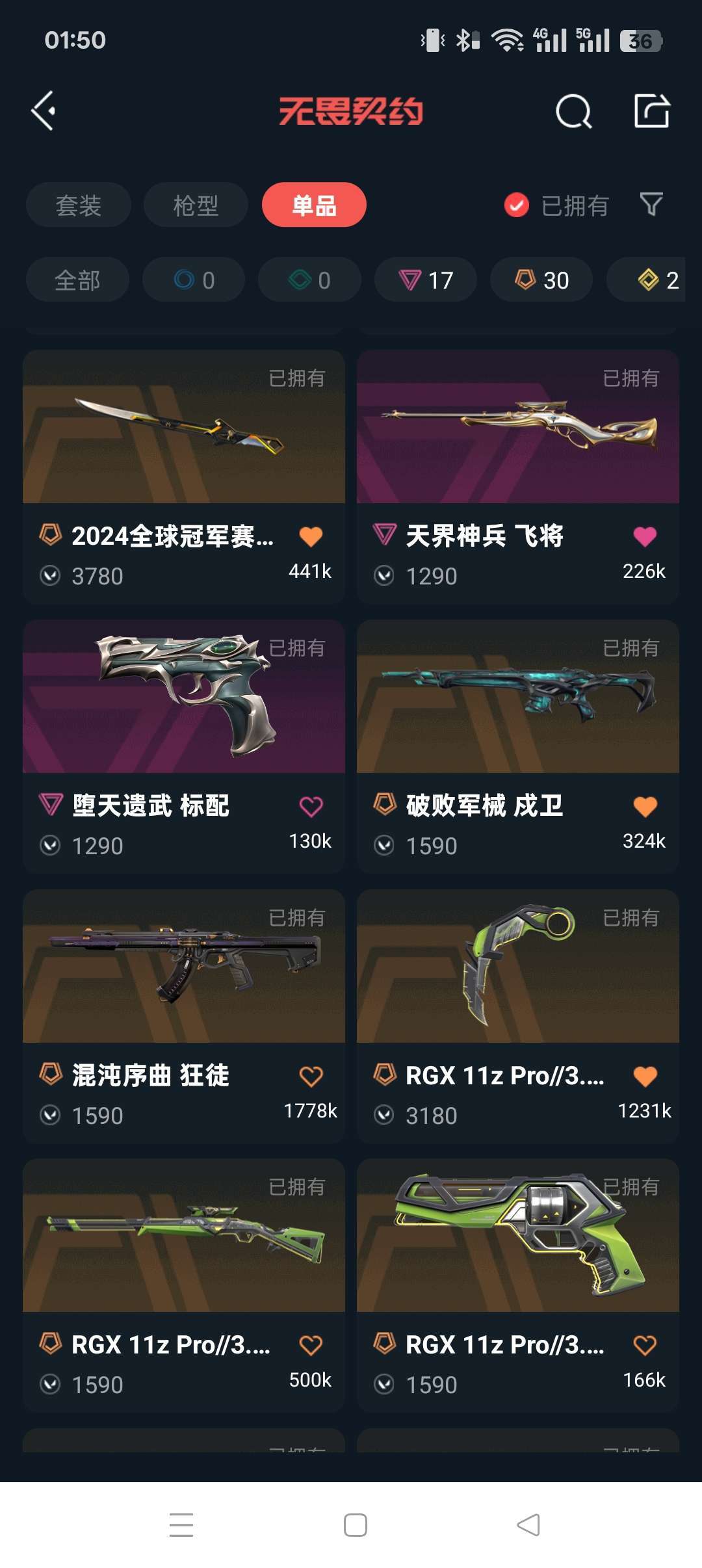The height and width of the screenshot is (1568, 702).
Task: Switch to the 套装 tab
Action: 78,205
